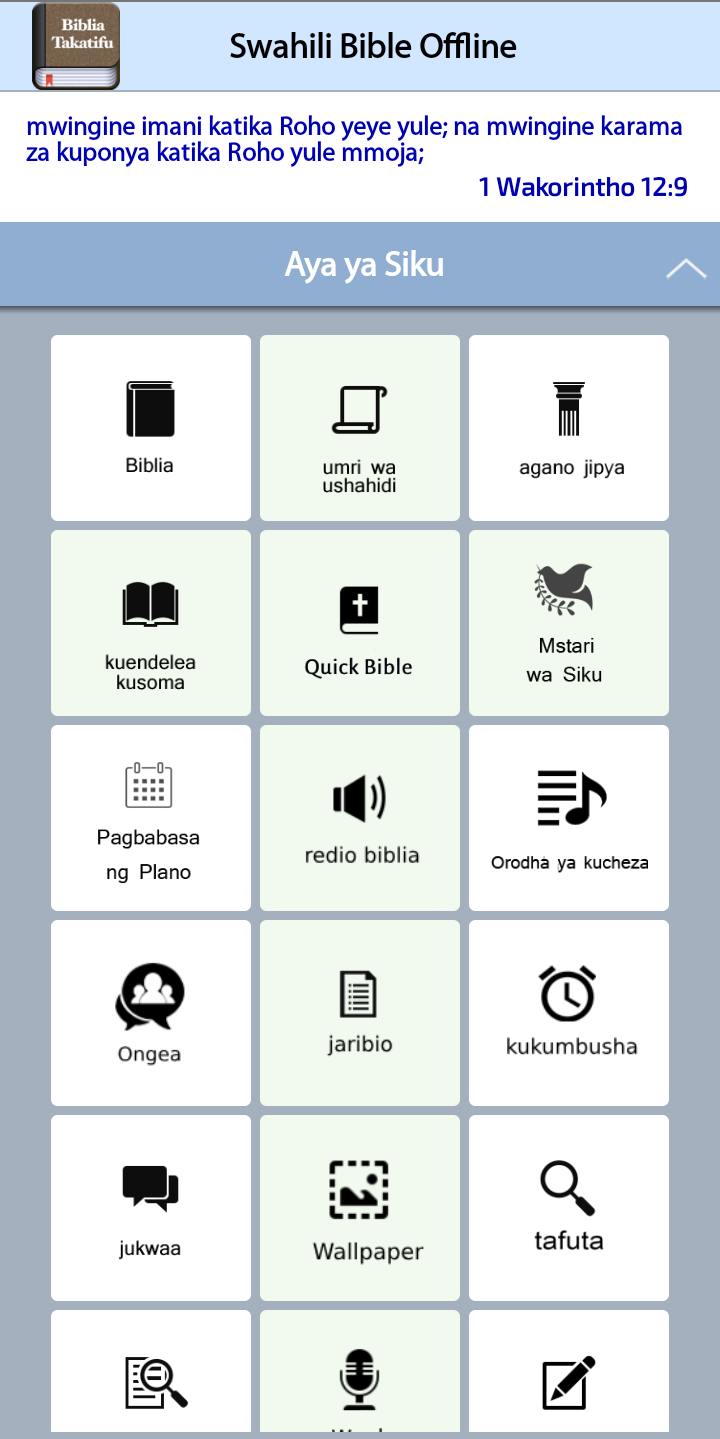This screenshot has height=1439, width=720.
Task: Open umri wa ushahidi section
Action: pyautogui.click(x=360, y=428)
